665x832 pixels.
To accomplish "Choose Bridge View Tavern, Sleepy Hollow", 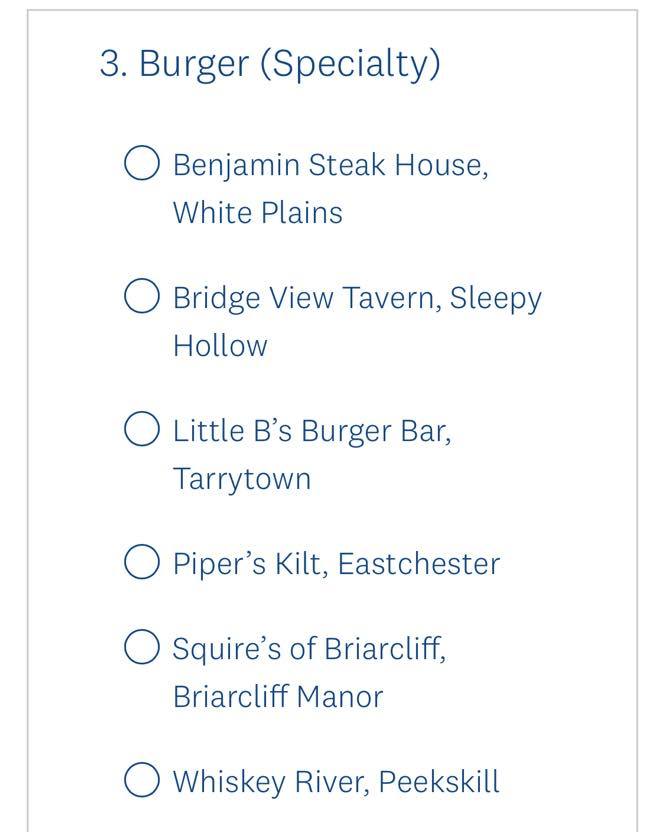I will tap(142, 297).
